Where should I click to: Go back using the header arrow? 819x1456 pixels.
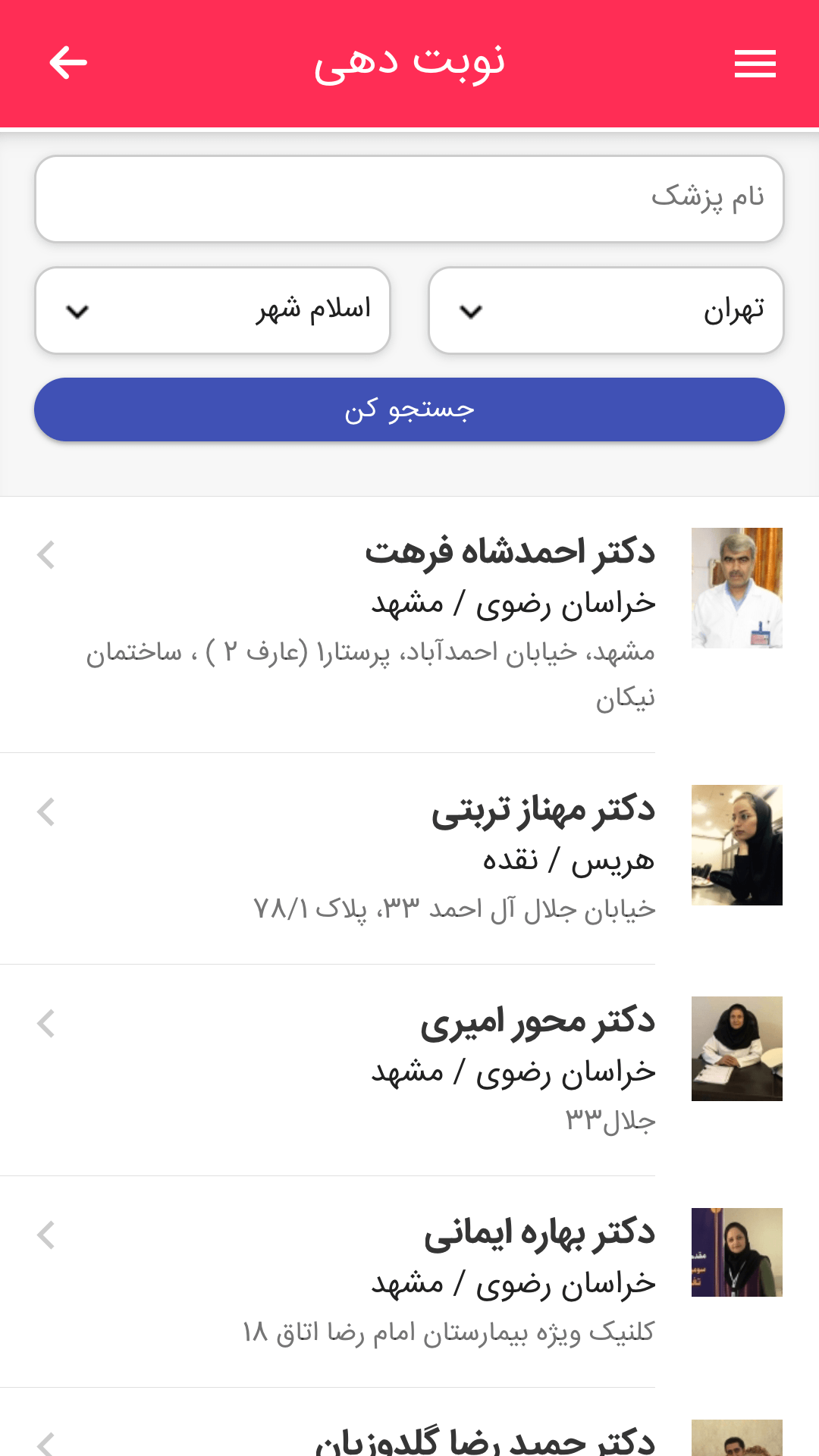click(x=68, y=63)
